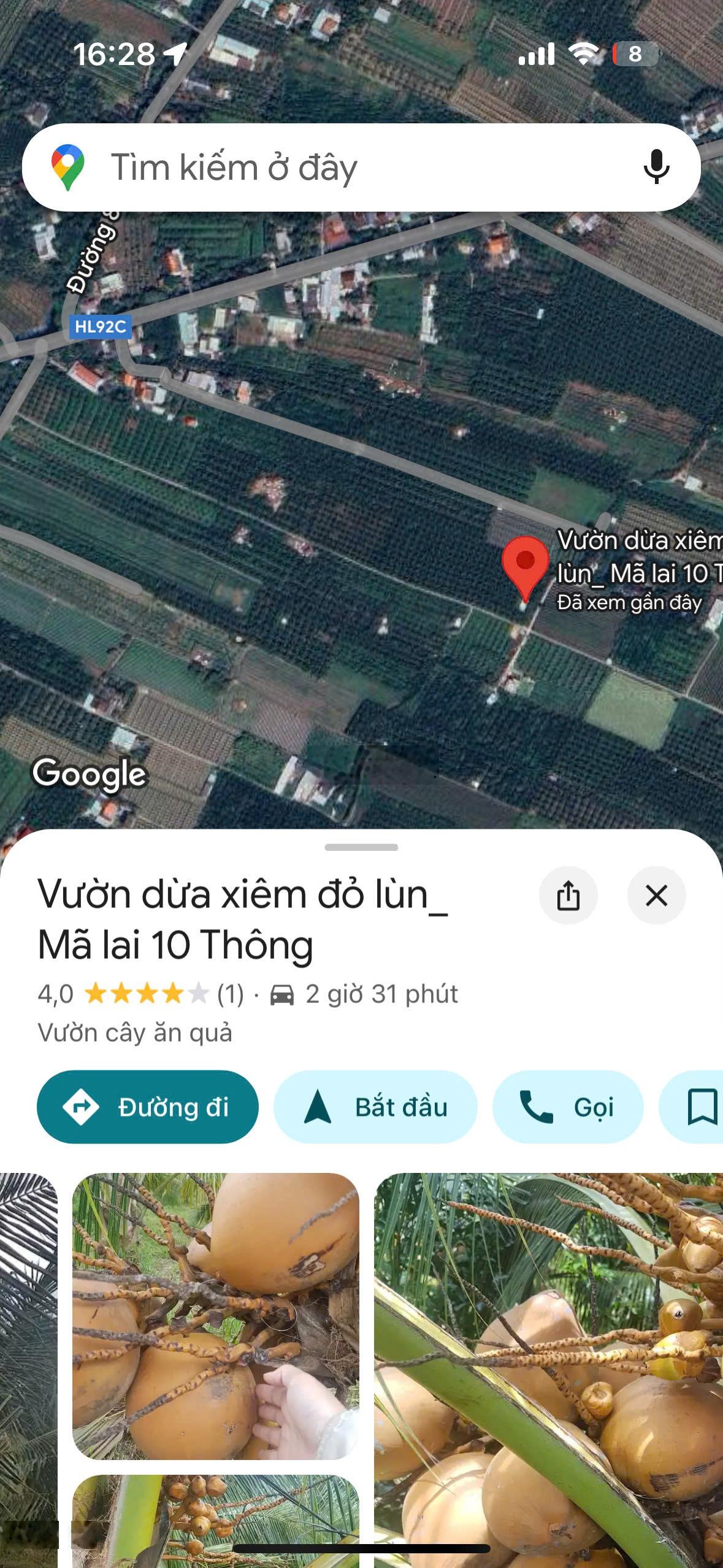The width and height of the screenshot is (723, 1568).
Task: Share this place
Action: point(568,896)
